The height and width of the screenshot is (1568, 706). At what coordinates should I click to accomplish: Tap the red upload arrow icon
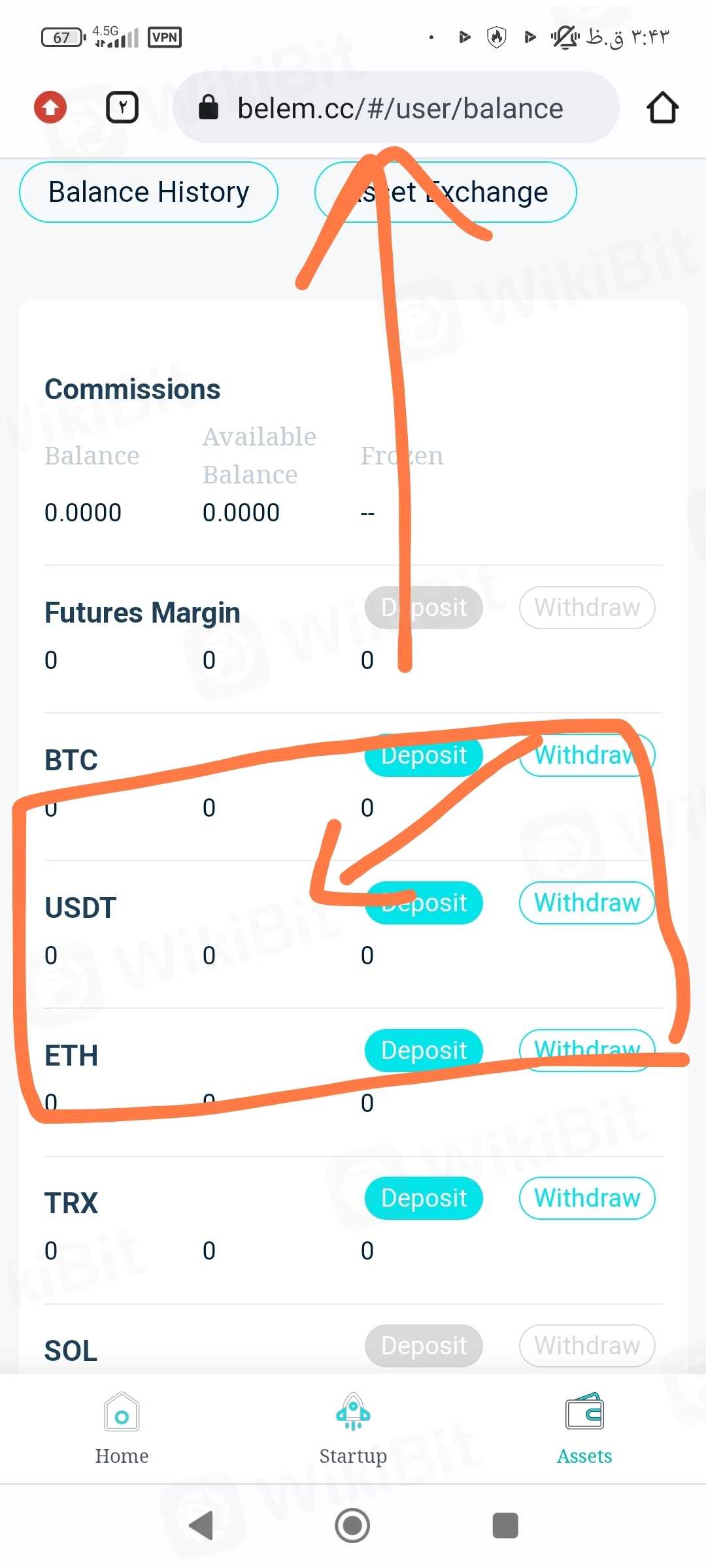point(51,107)
